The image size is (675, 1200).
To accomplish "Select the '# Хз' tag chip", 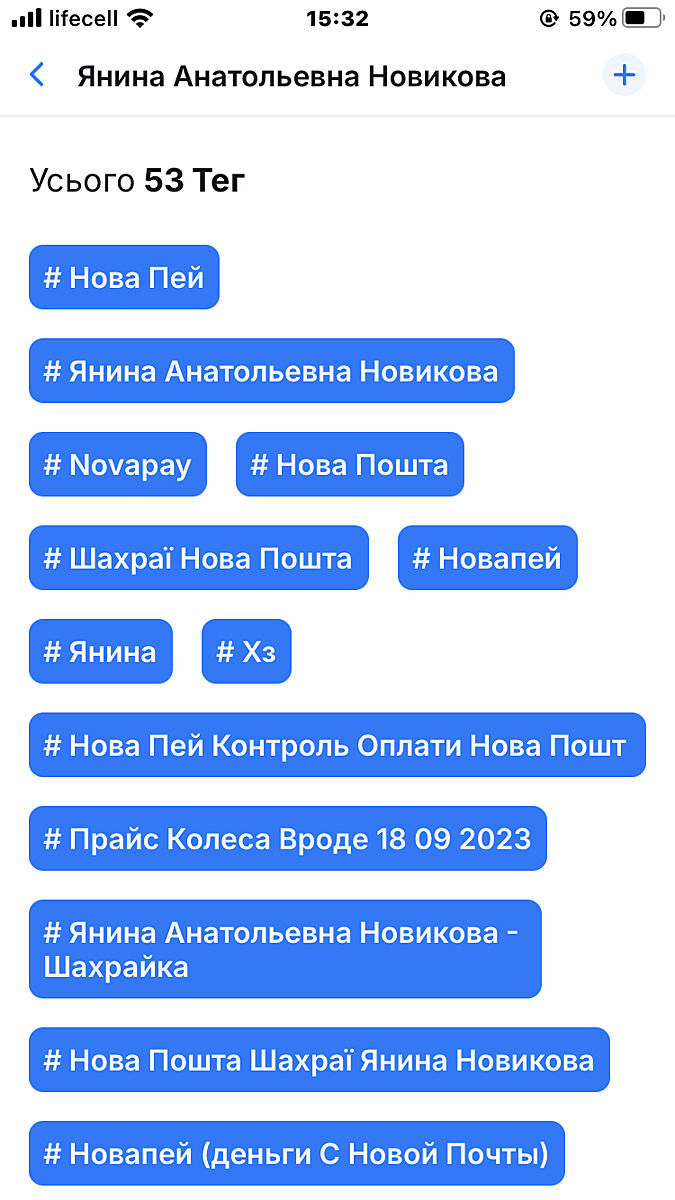I will (x=246, y=652).
